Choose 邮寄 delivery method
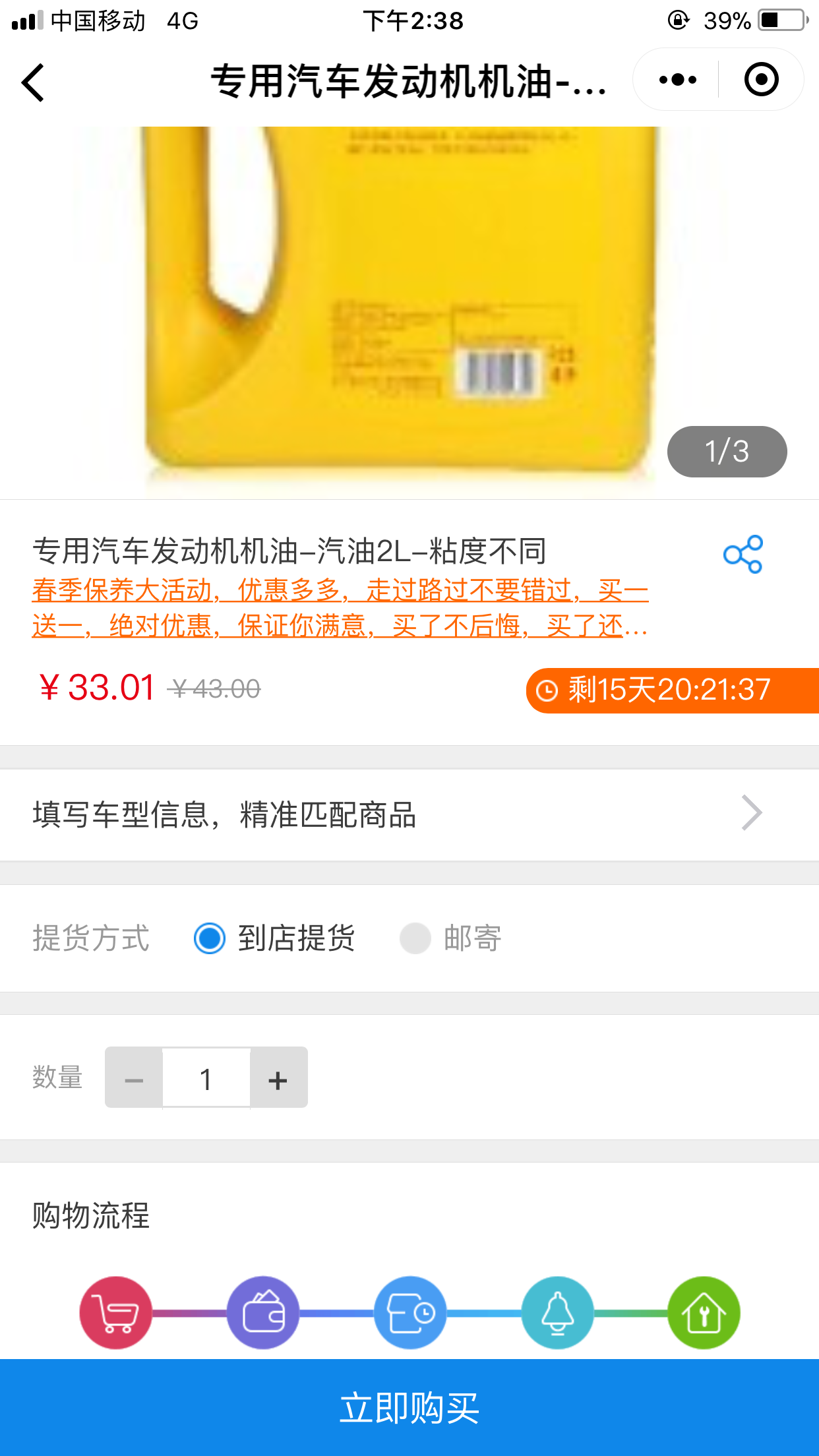819x1456 pixels. (415, 938)
